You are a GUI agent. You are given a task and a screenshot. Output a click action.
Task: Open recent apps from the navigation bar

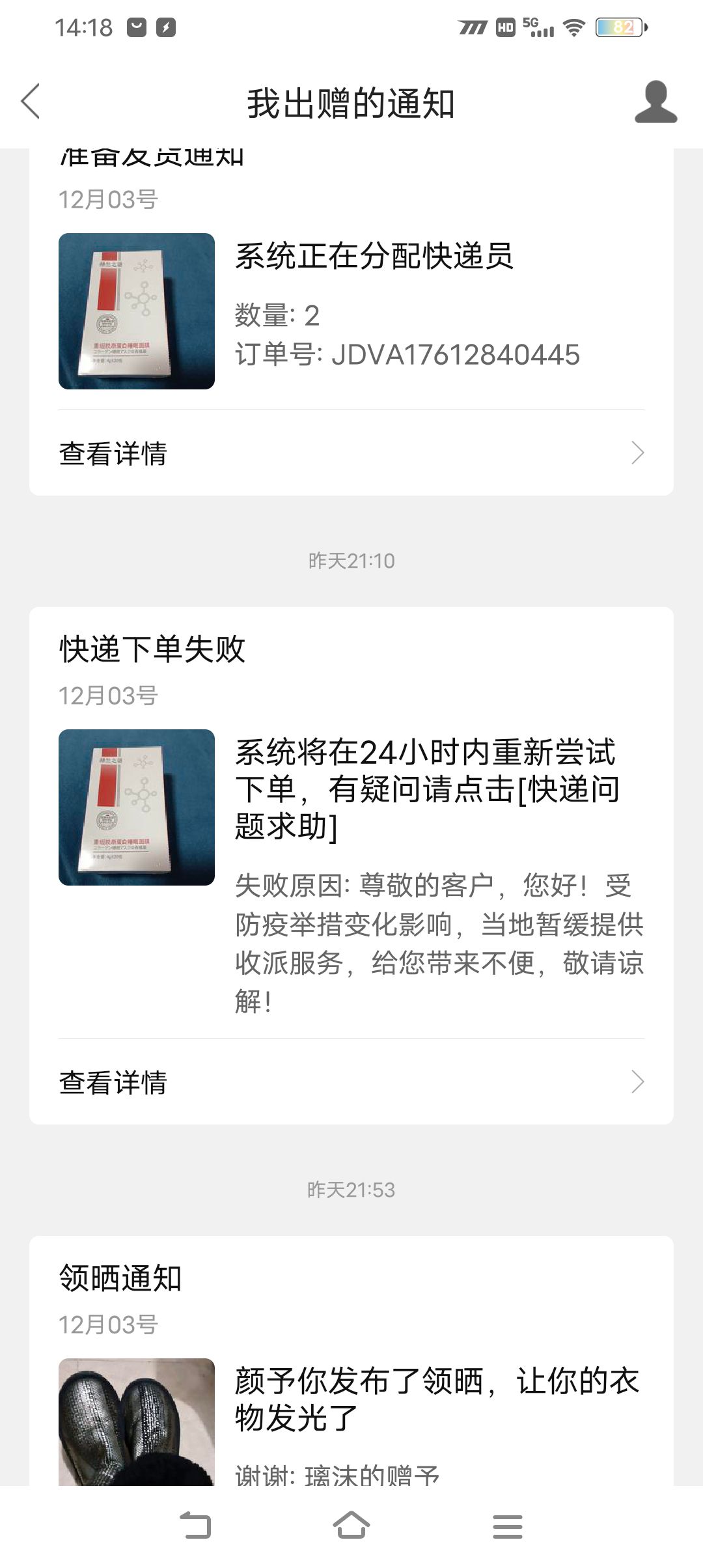[508, 1526]
